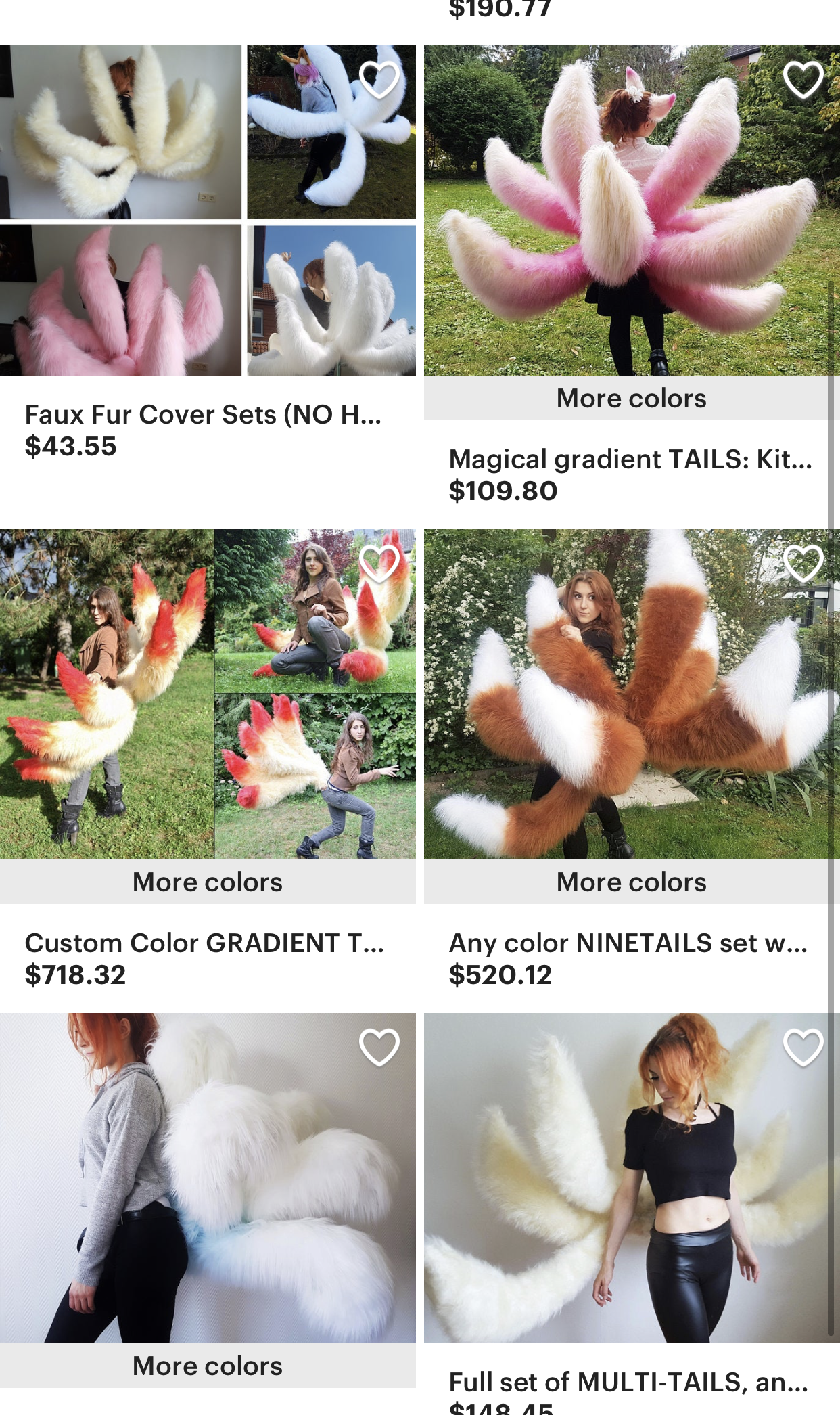Open the Magical gradient TAILS product

click(x=630, y=459)
